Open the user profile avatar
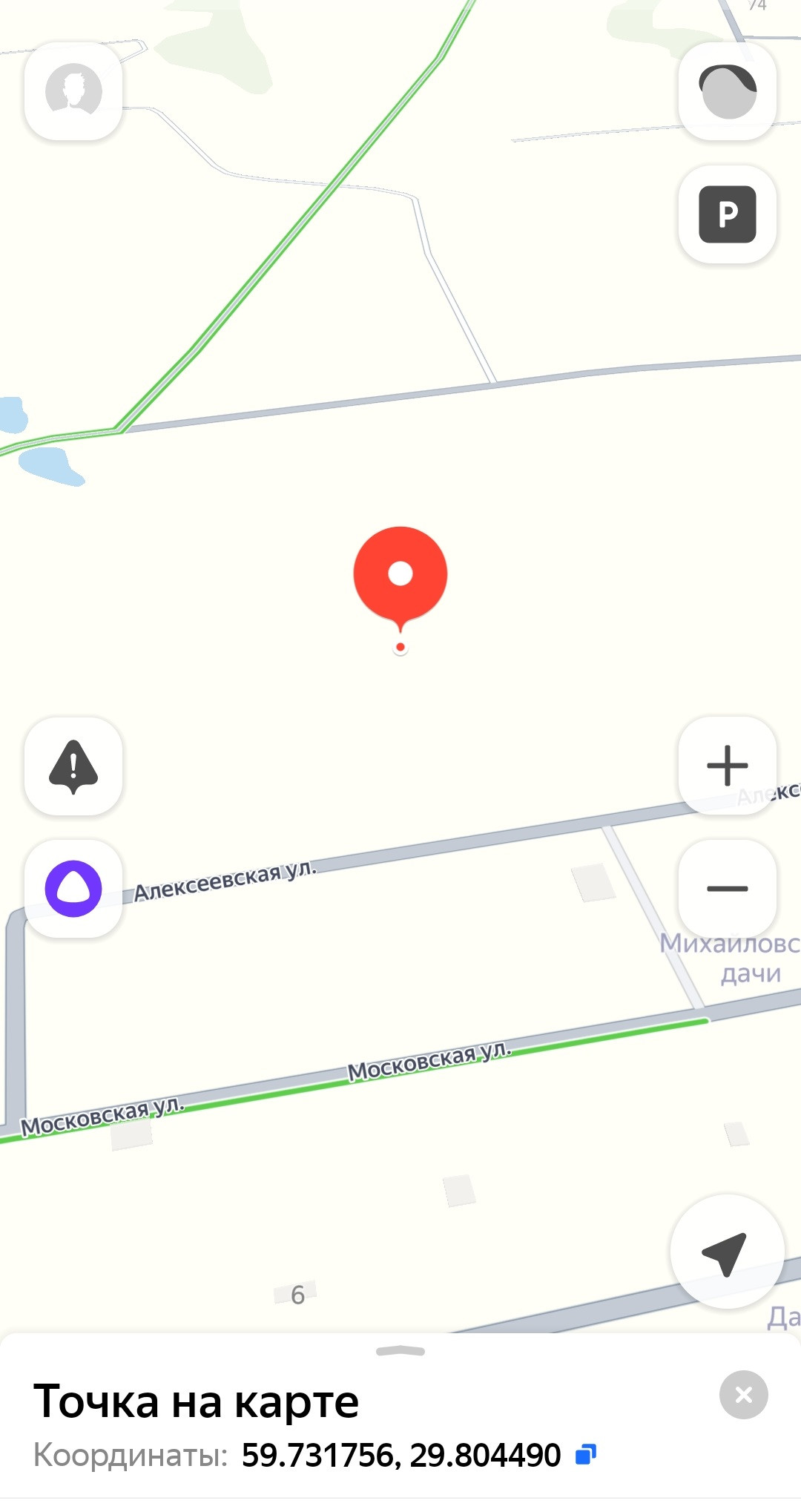Viewport: 801px width, 1512px height. coord(73,91)
